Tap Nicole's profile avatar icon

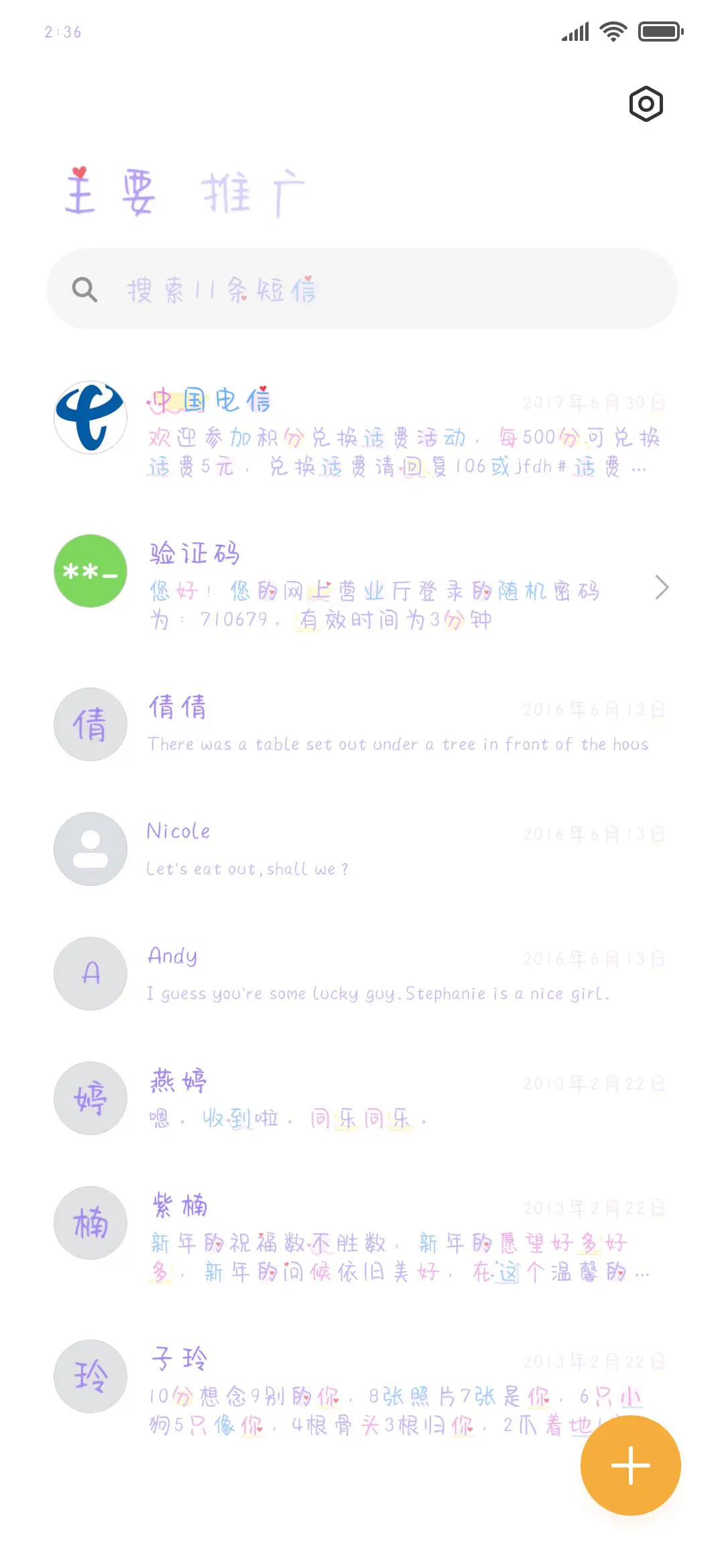90,849
